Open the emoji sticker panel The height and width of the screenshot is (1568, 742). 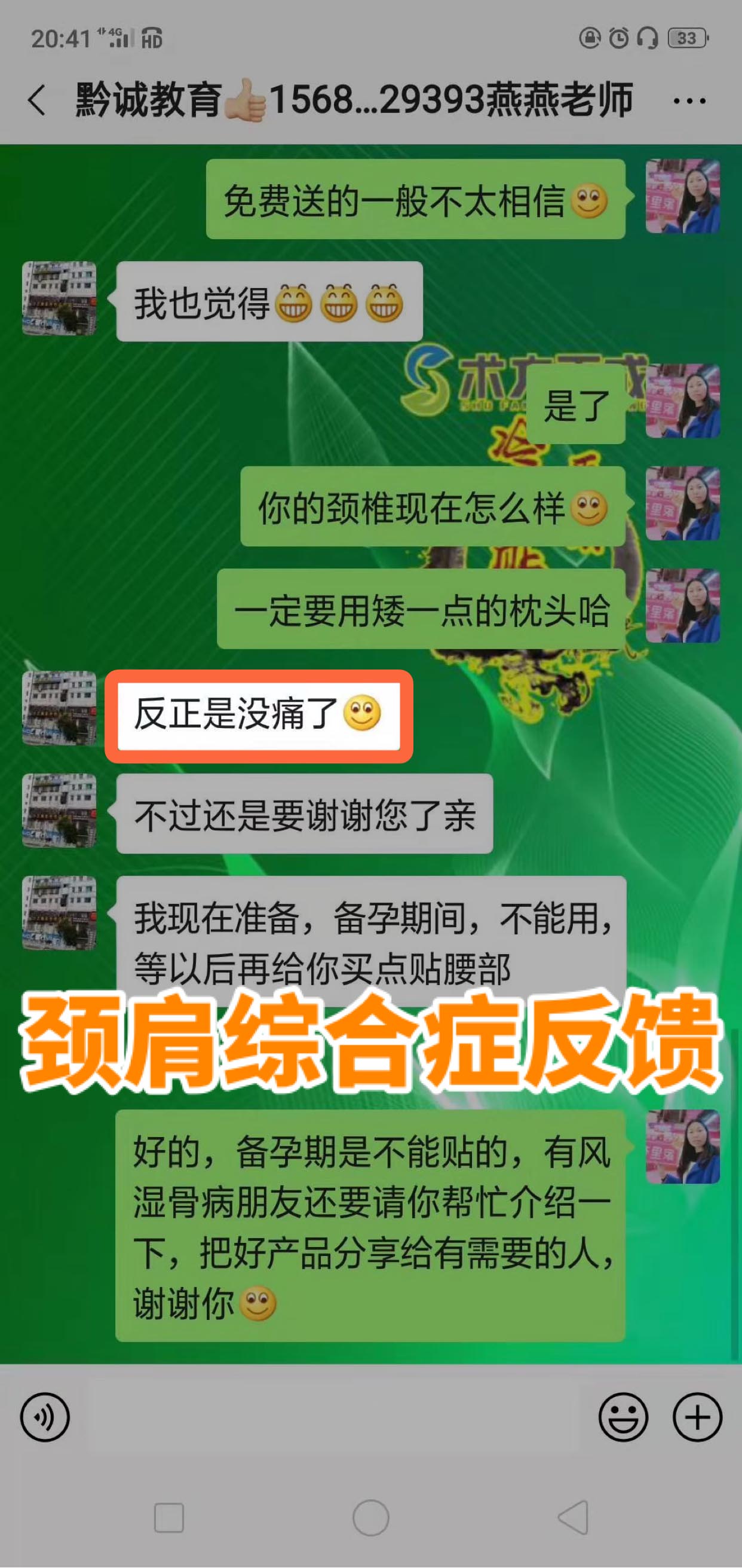point(623,1417)
